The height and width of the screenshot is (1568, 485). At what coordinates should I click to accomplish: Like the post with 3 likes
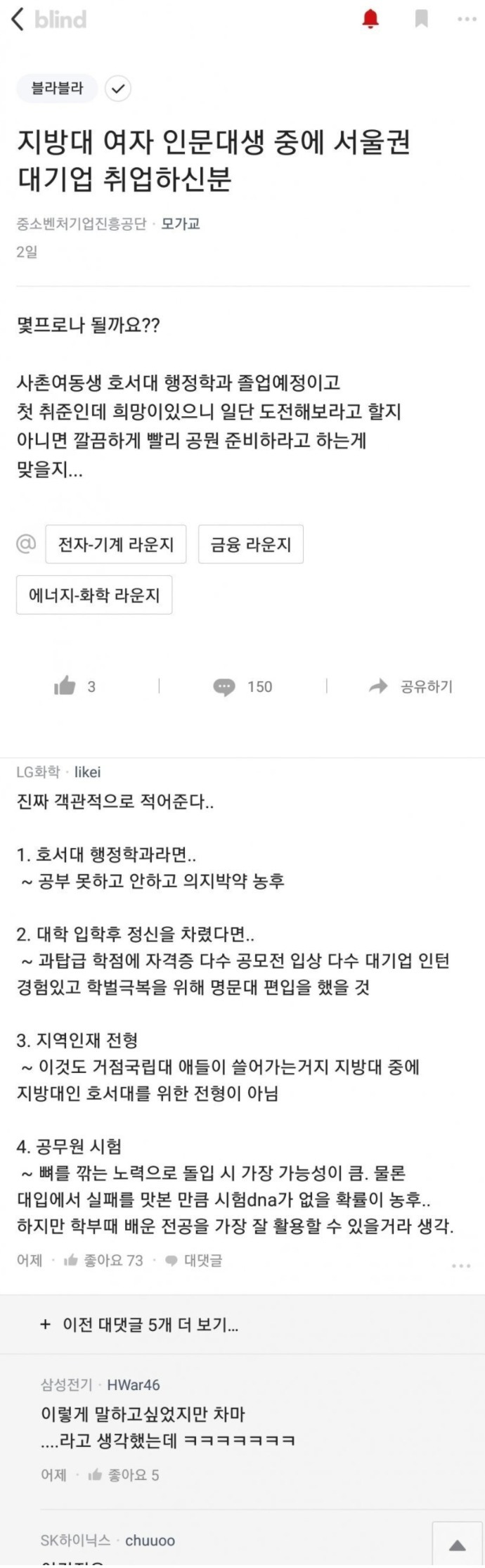75,686
